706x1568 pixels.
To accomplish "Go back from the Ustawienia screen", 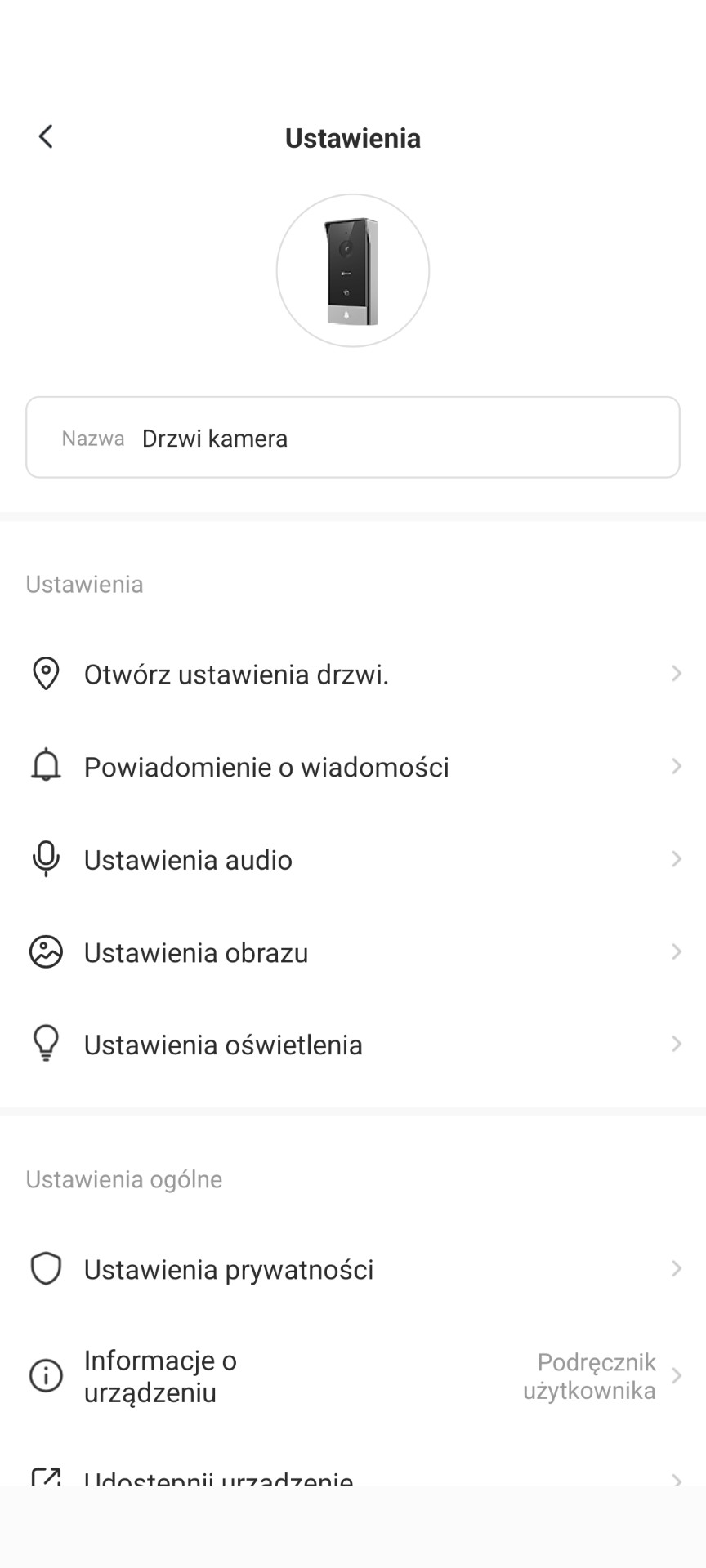I will point(46,136).
